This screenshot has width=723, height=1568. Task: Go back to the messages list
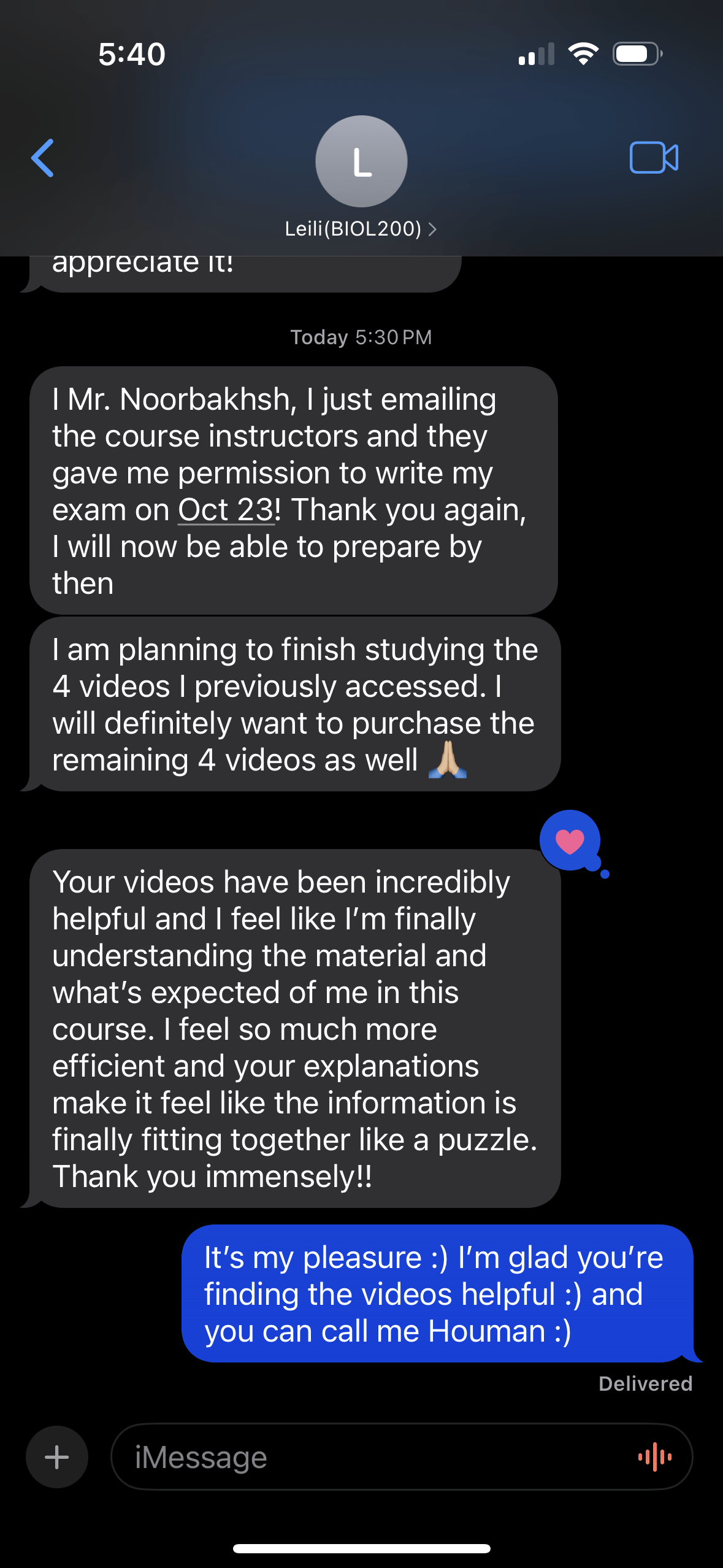[43, 158]
